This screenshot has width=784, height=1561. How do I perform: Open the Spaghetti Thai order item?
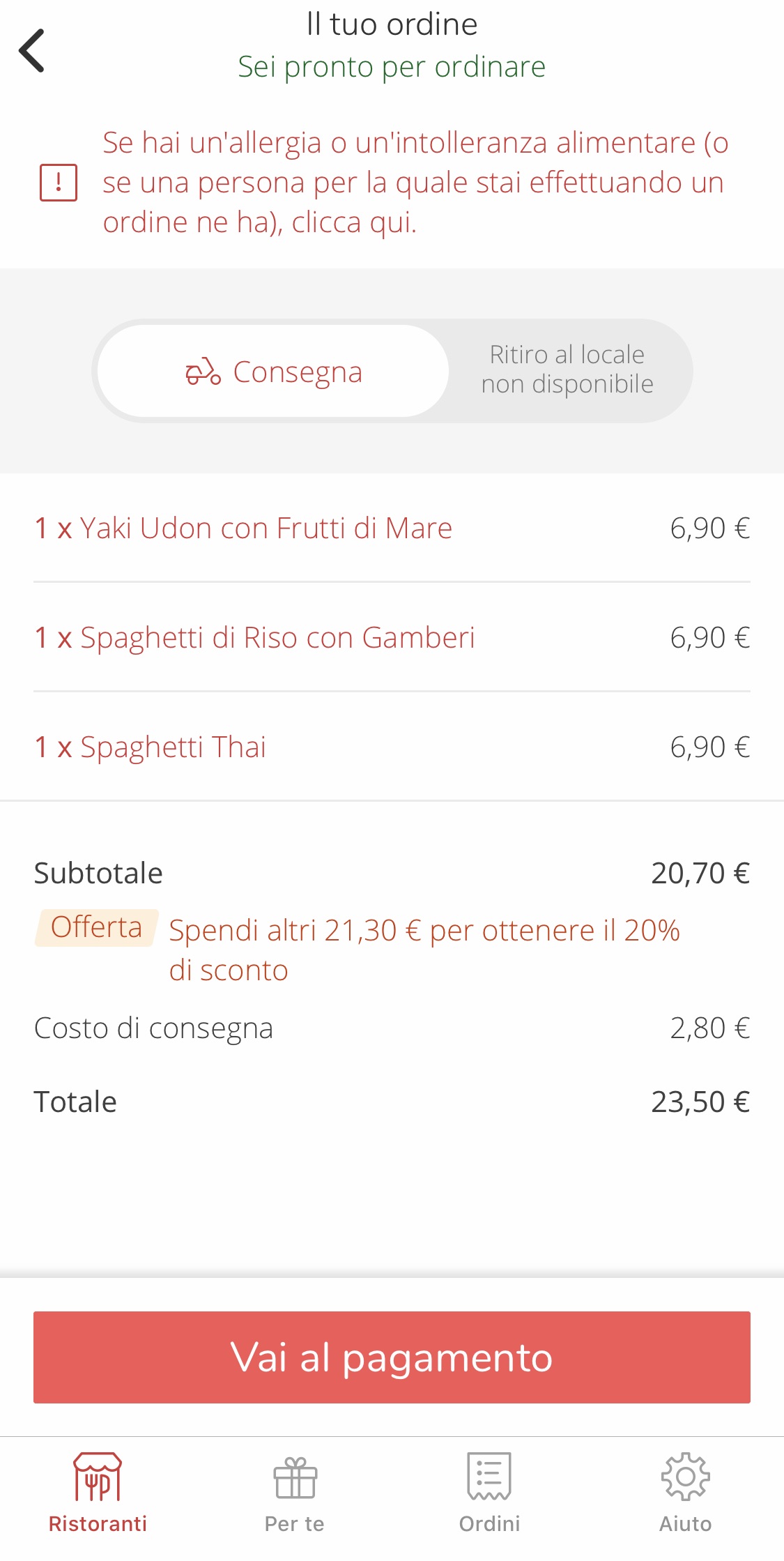coord(392,747)
